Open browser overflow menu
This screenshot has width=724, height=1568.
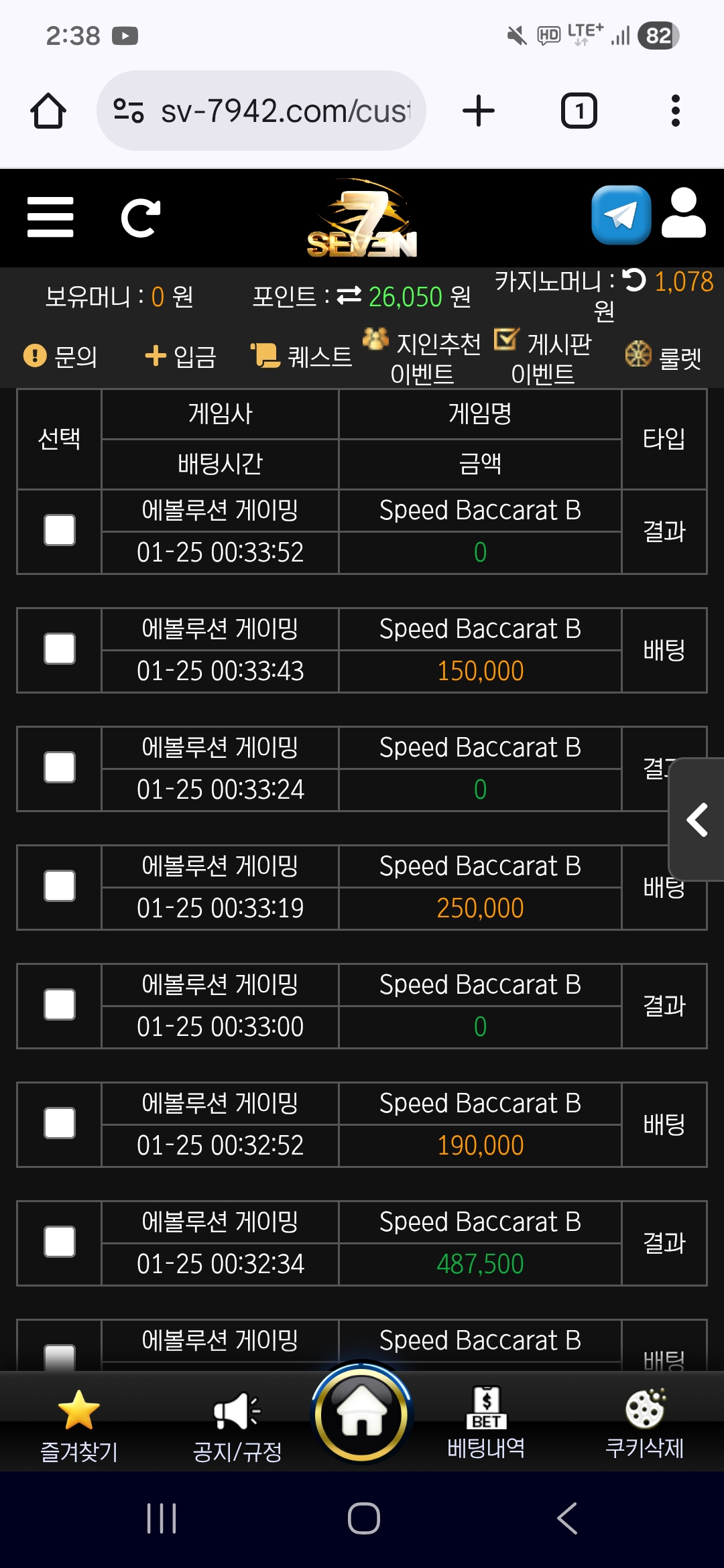point(676,111)
